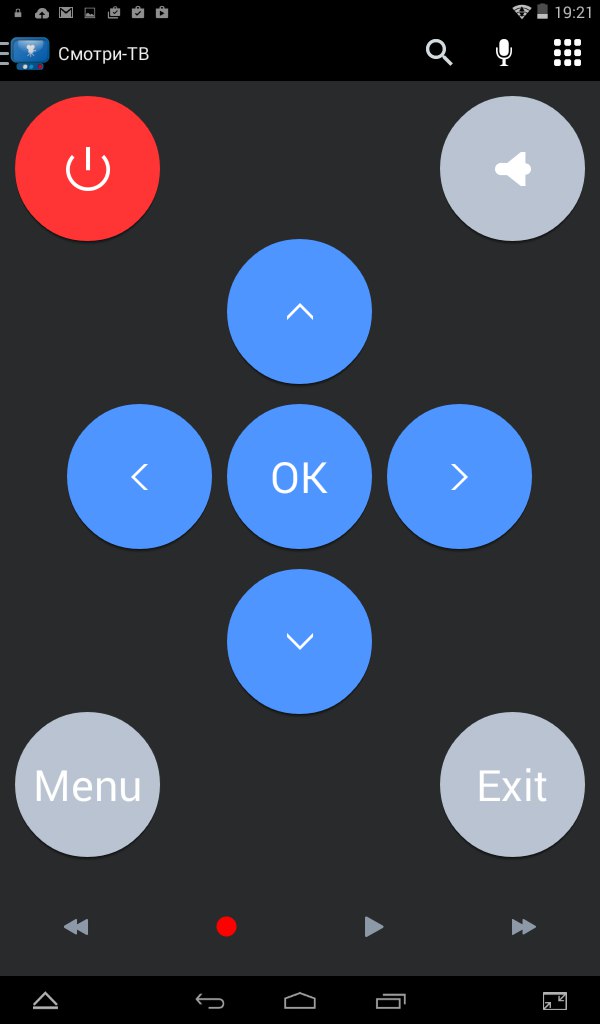Tap the Exit button
The height and width of the screenshot is (1024, 600).
(x=512, y=785)
